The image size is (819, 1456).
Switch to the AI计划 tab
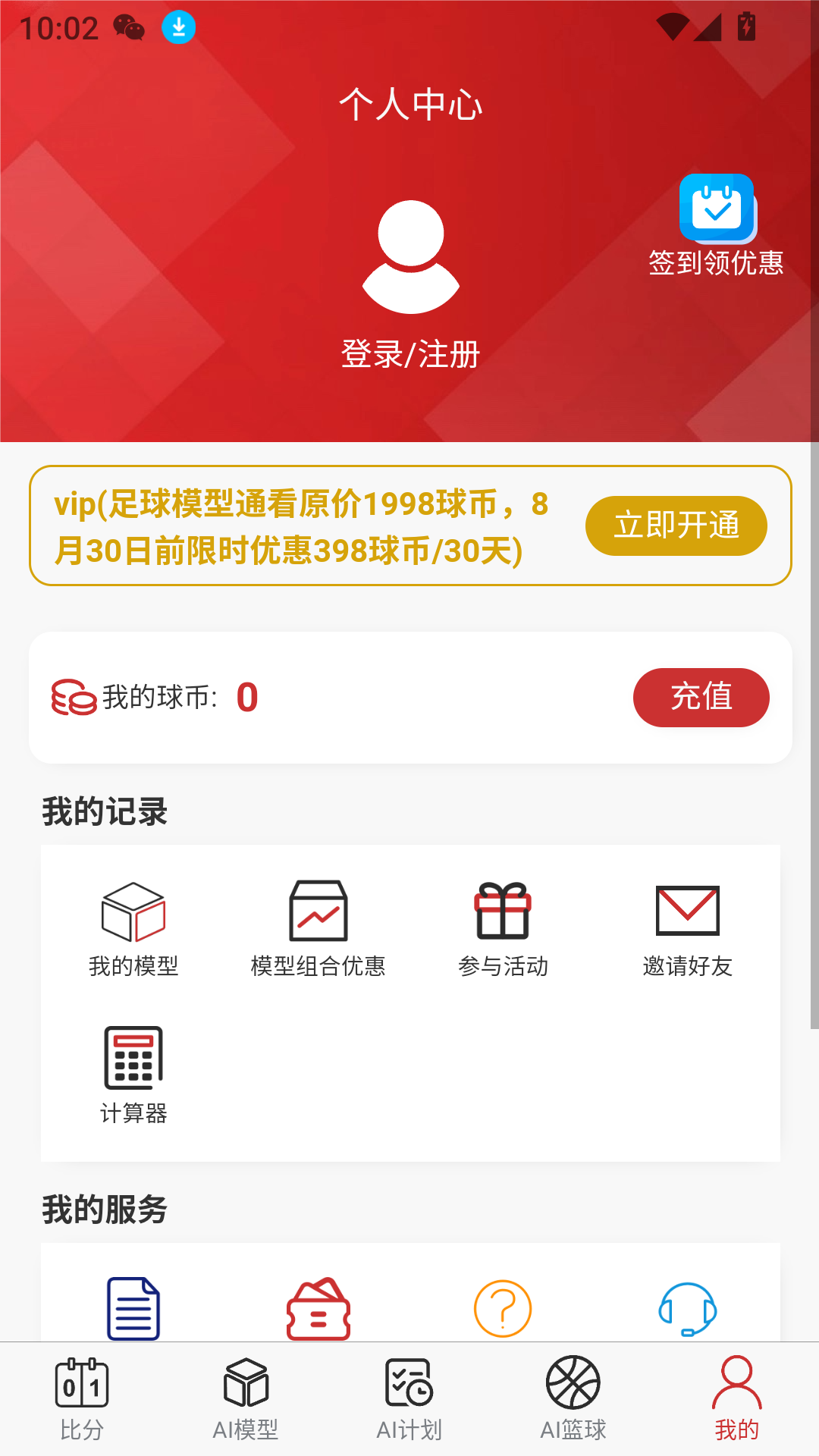pyautogui.click(x=409, y=1399)
